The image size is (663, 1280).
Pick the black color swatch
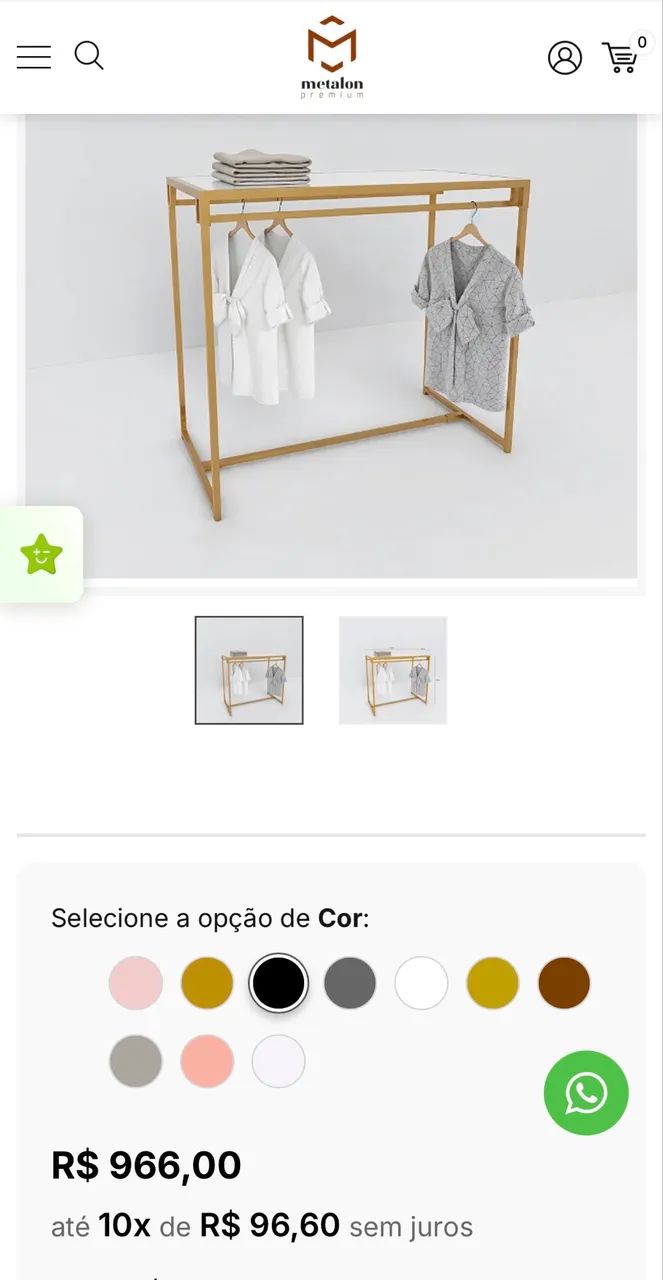click(x=278, y=983)
